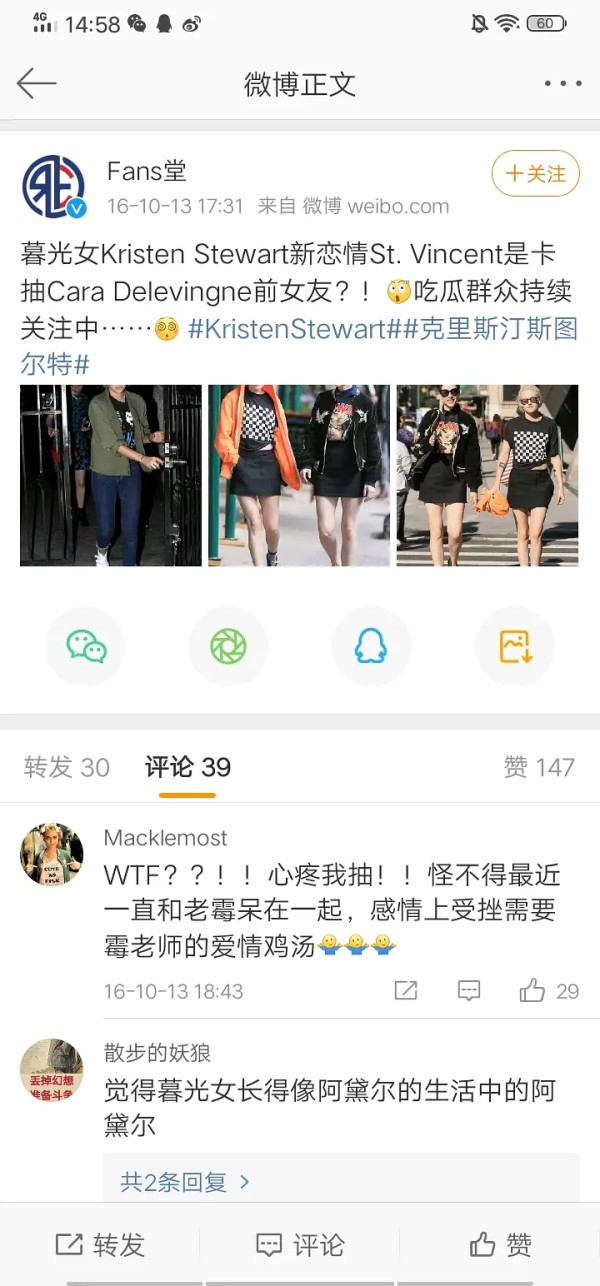View the middle photo with the orange jacket
The width and height of the screenshot is (600, 1286).
(x=299, y=476)
